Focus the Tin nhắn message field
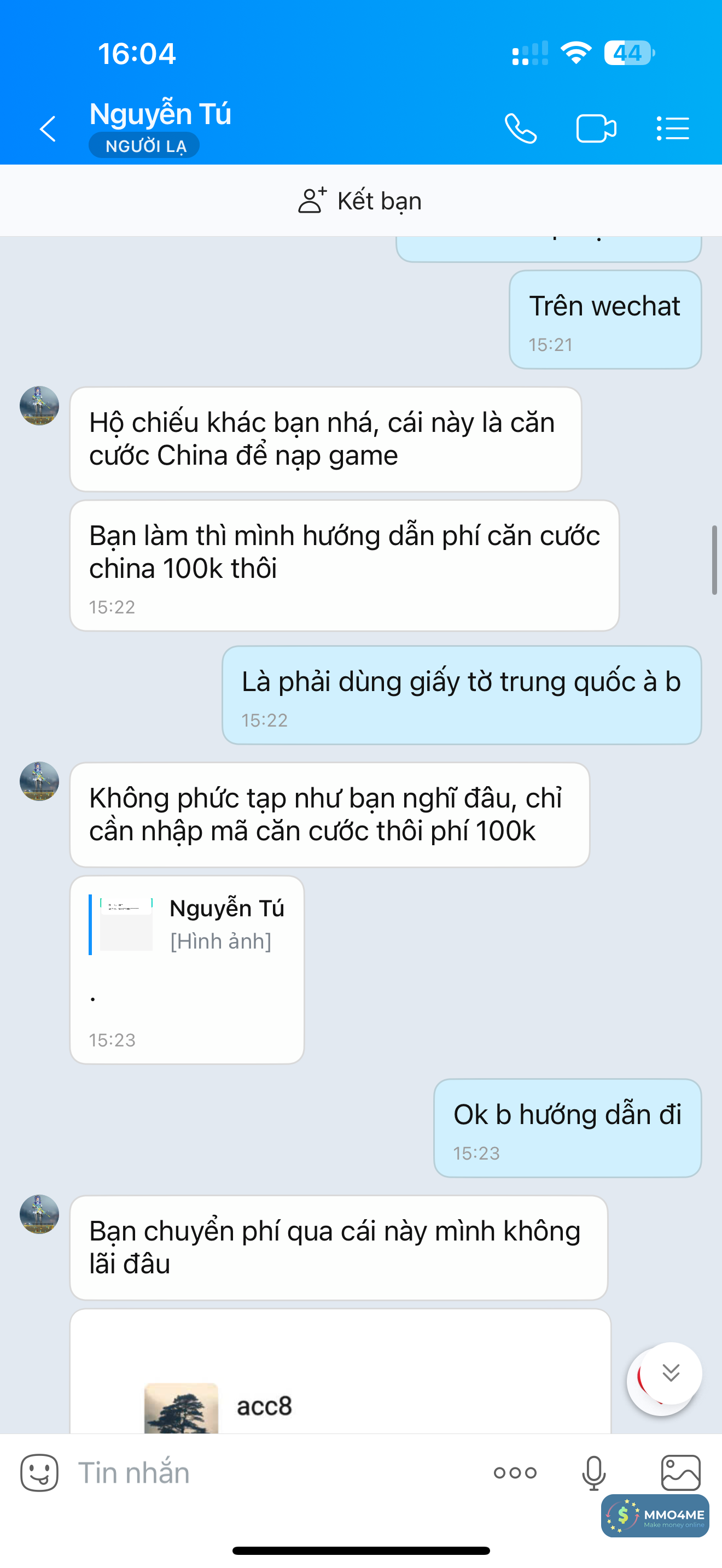This screenshot has width=722, height=1568. [x=274, y=1473]
